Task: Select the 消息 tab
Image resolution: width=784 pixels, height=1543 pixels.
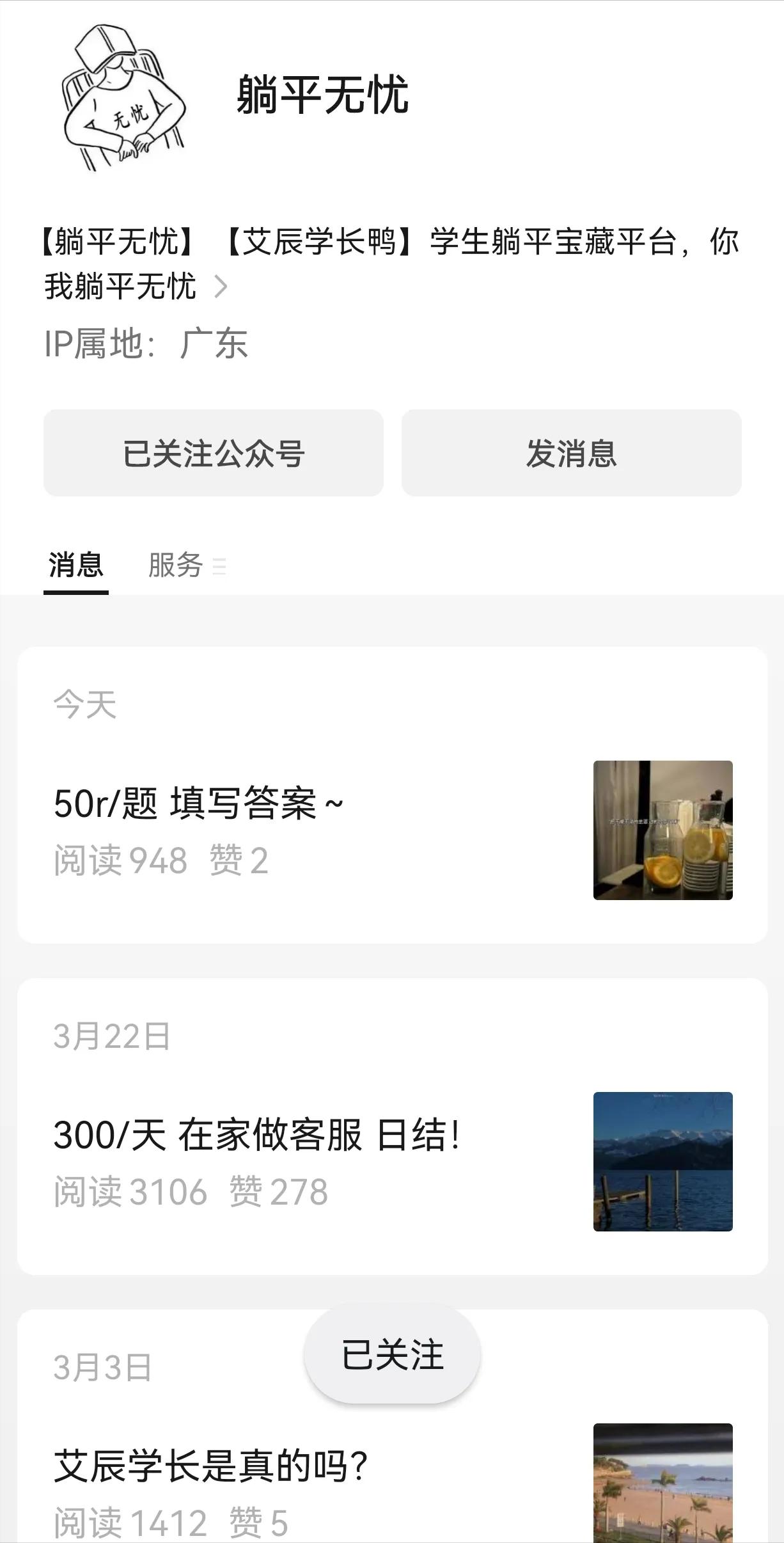Action: tap(75, 566)
